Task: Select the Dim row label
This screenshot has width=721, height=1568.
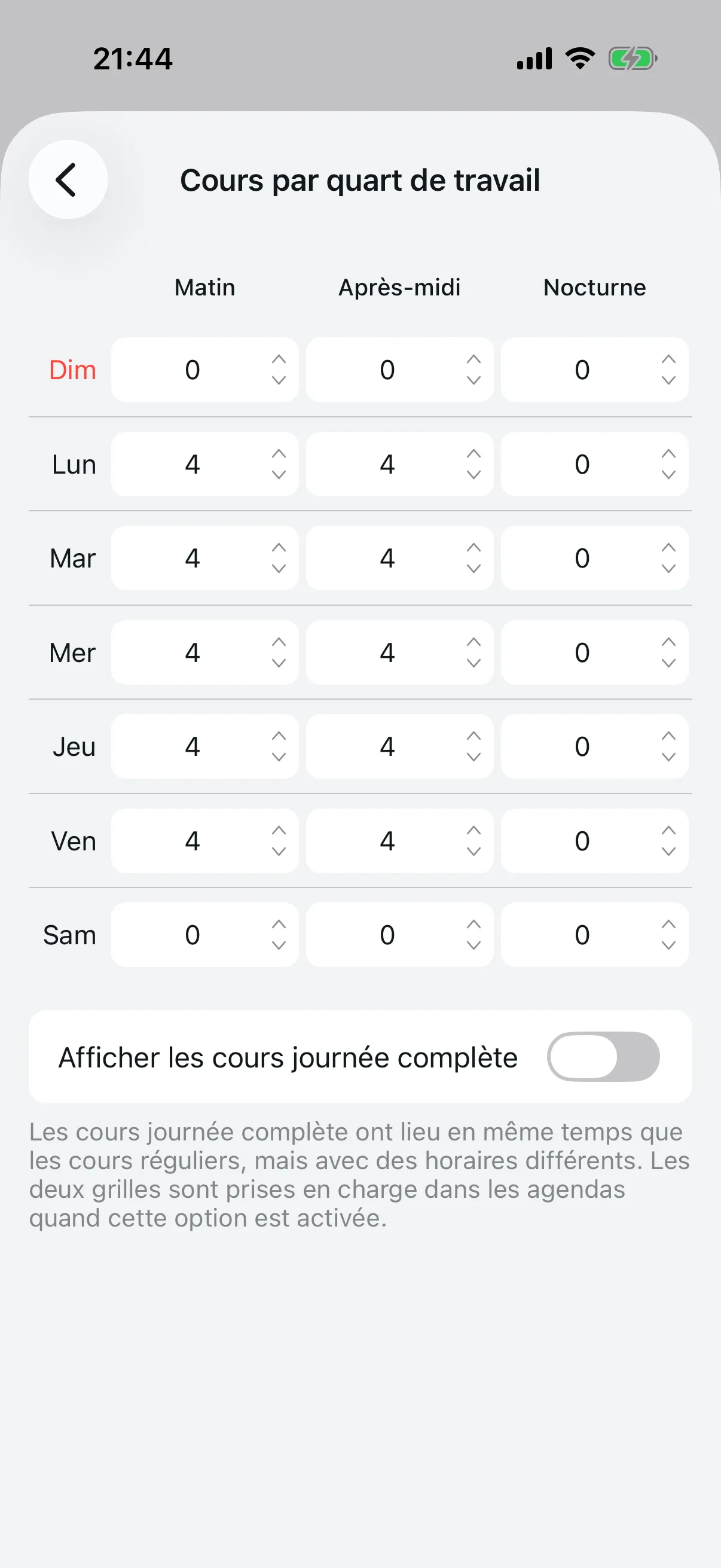Action: [72, 370]
